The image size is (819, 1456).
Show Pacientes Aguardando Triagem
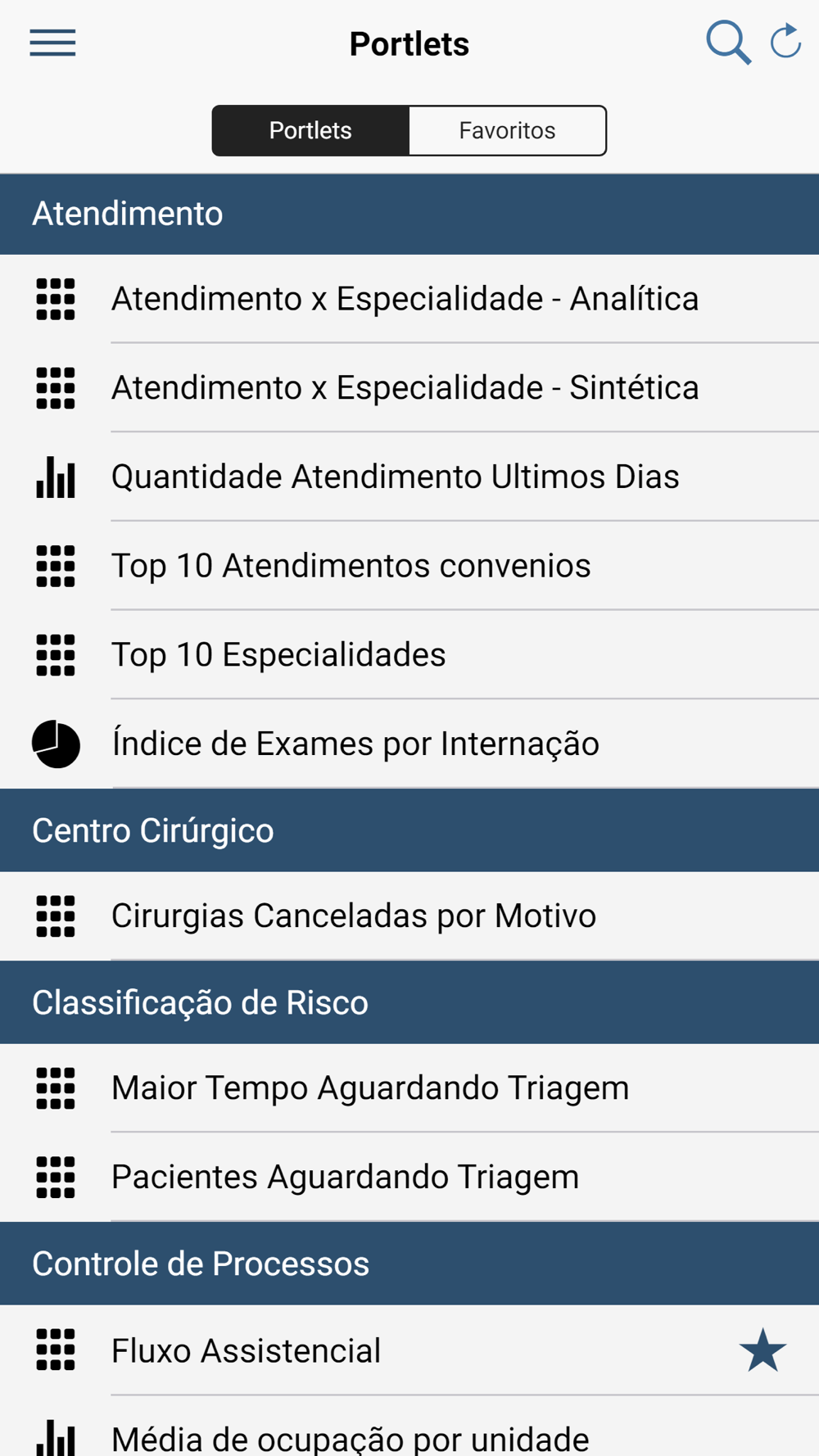point(345,1178)
